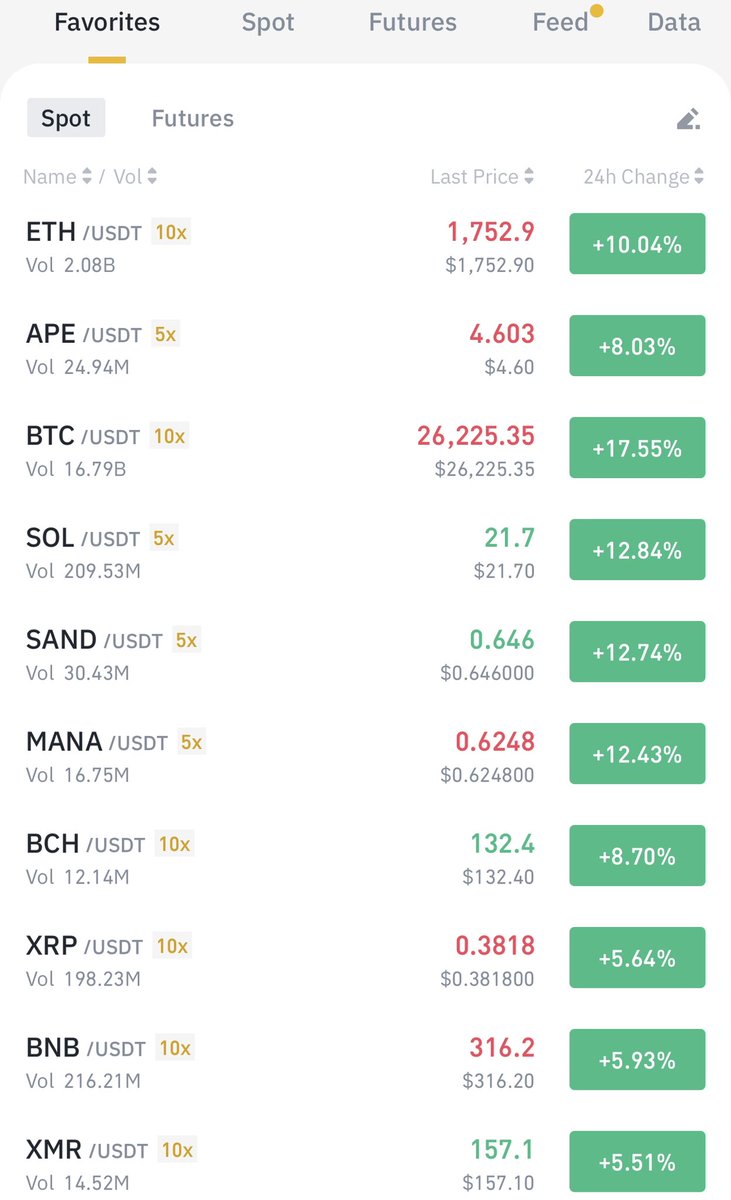This screenshot has height=1200, width=731.
Task: Switch to the Spot top tab
Action: (x=268, y=22)
